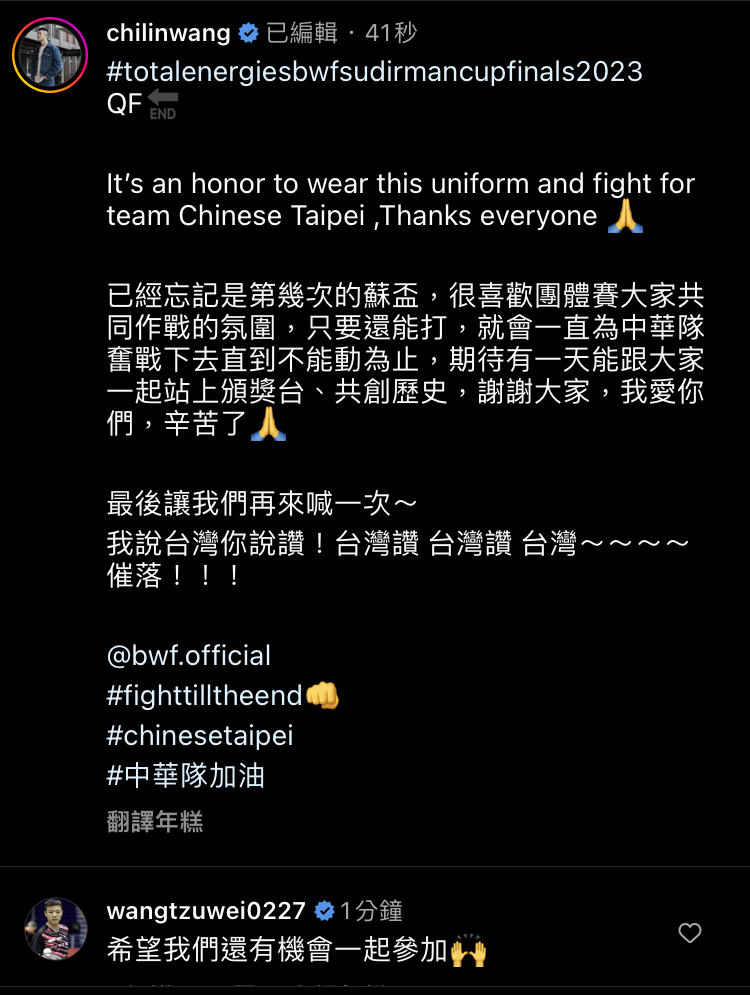Open chilinwang's profile picture
Screen dimensions: 750x995
tap(50, 55)
